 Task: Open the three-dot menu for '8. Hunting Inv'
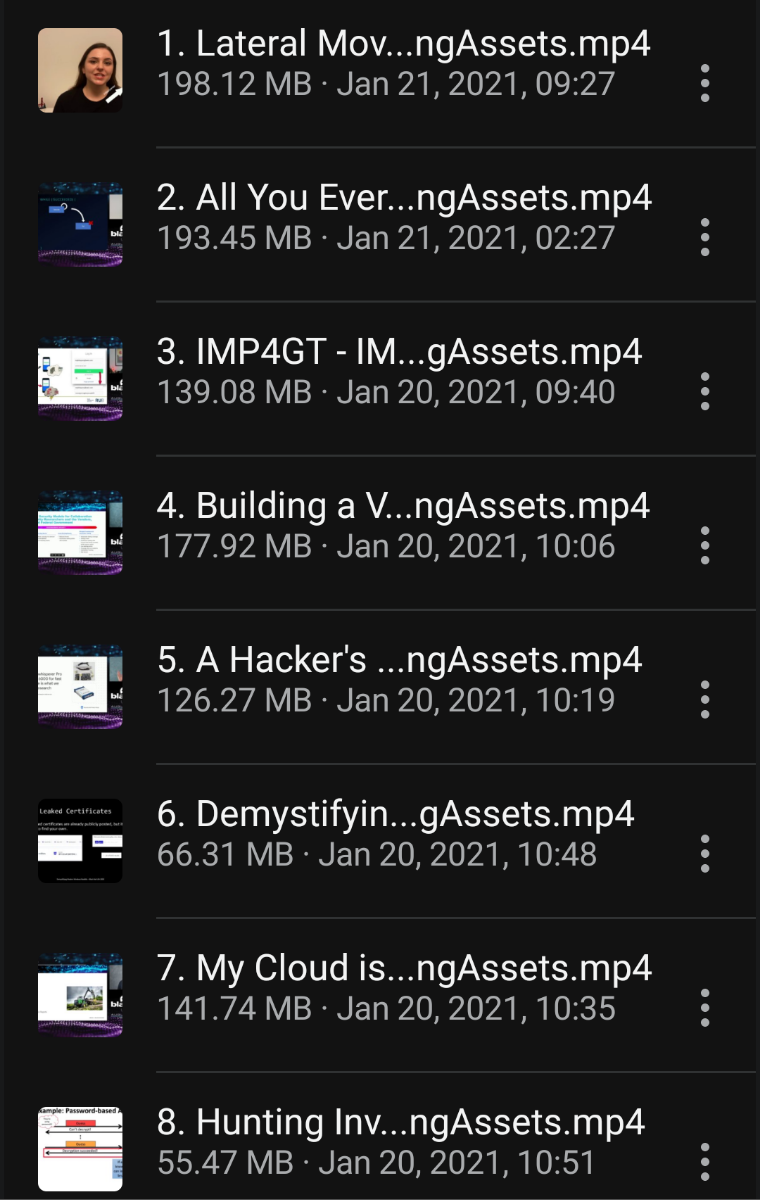(x=705, y=1162)
